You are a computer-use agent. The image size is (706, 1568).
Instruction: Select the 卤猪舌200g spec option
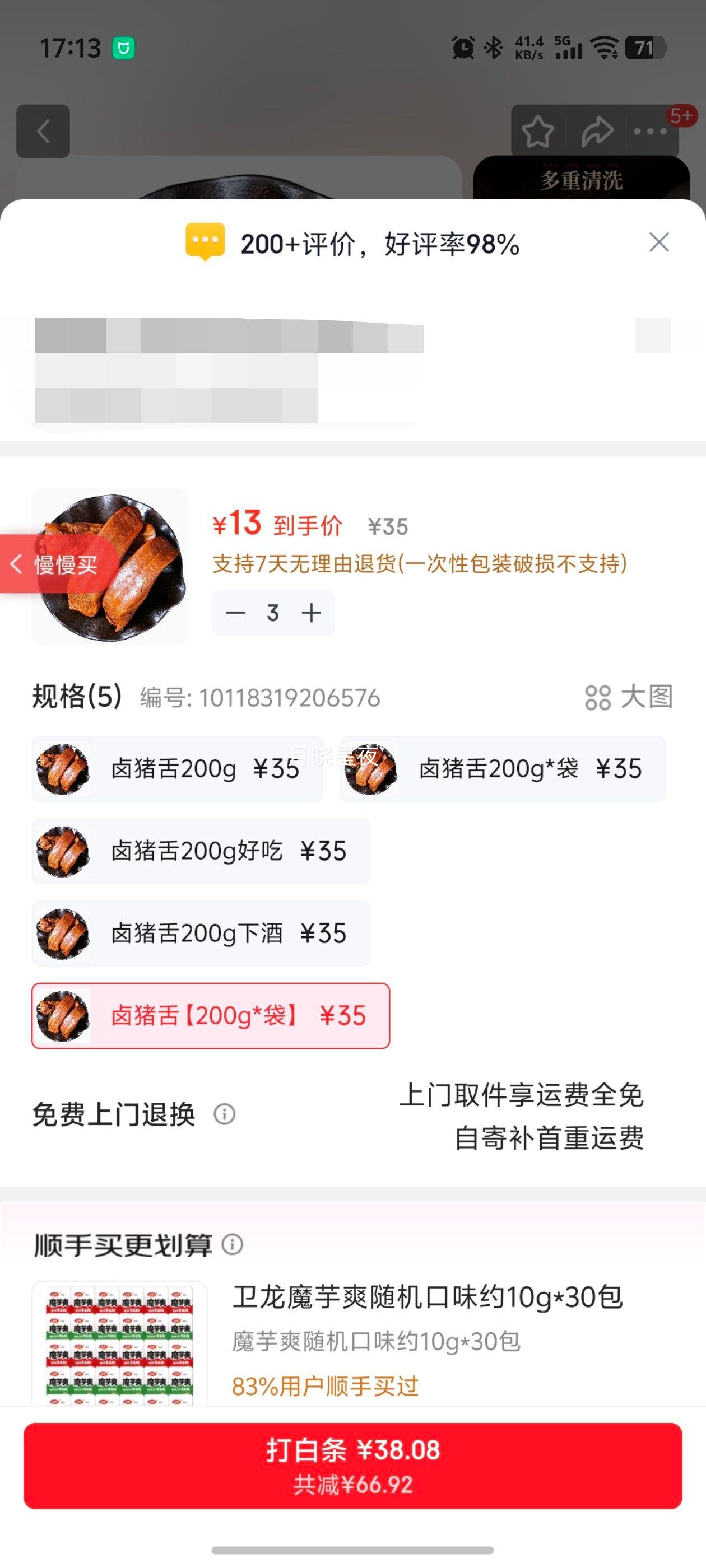[x=176, y=769]
